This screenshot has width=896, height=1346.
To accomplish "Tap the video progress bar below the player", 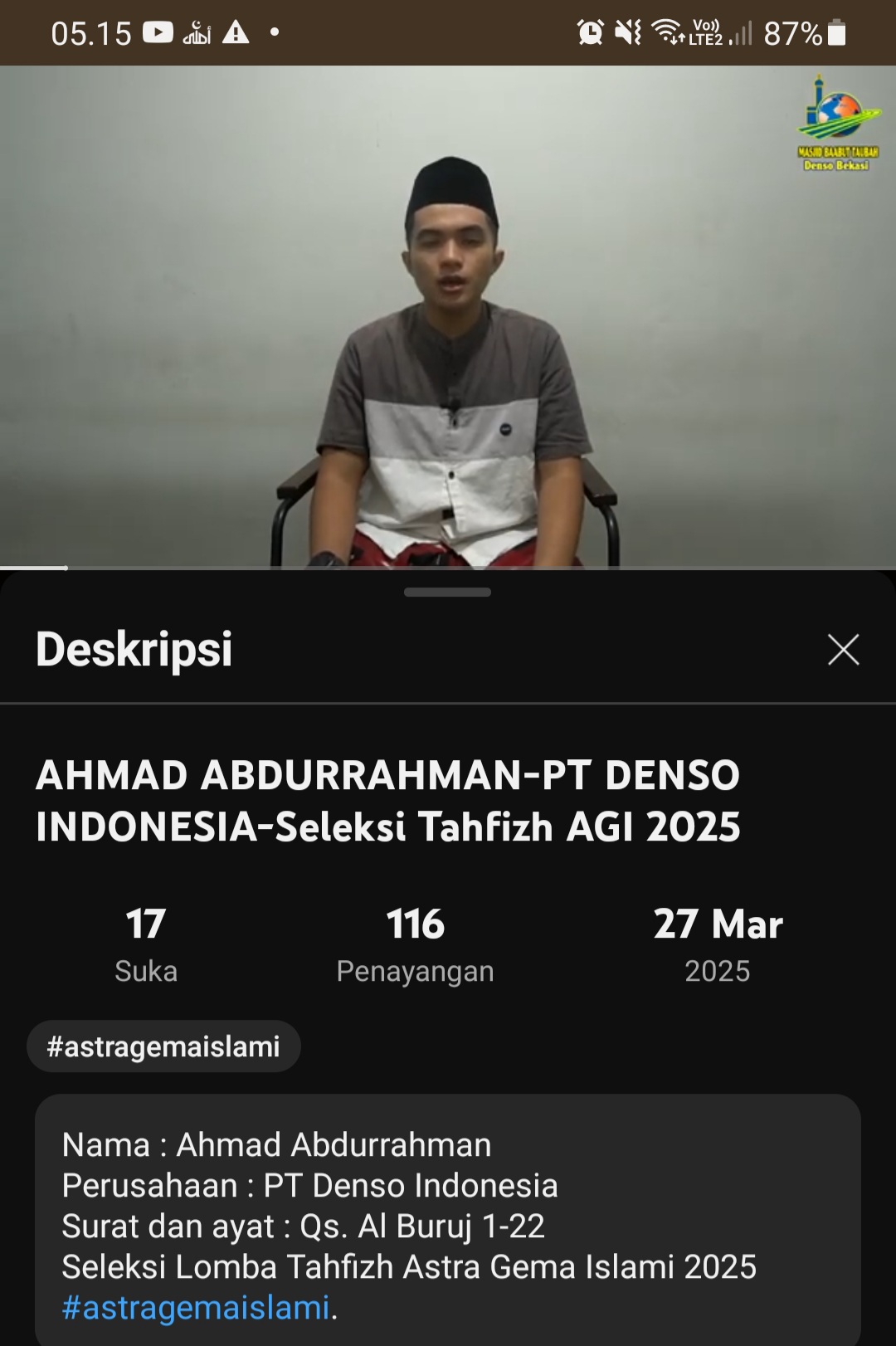I will pyautogui.click(x=448, y=566).
